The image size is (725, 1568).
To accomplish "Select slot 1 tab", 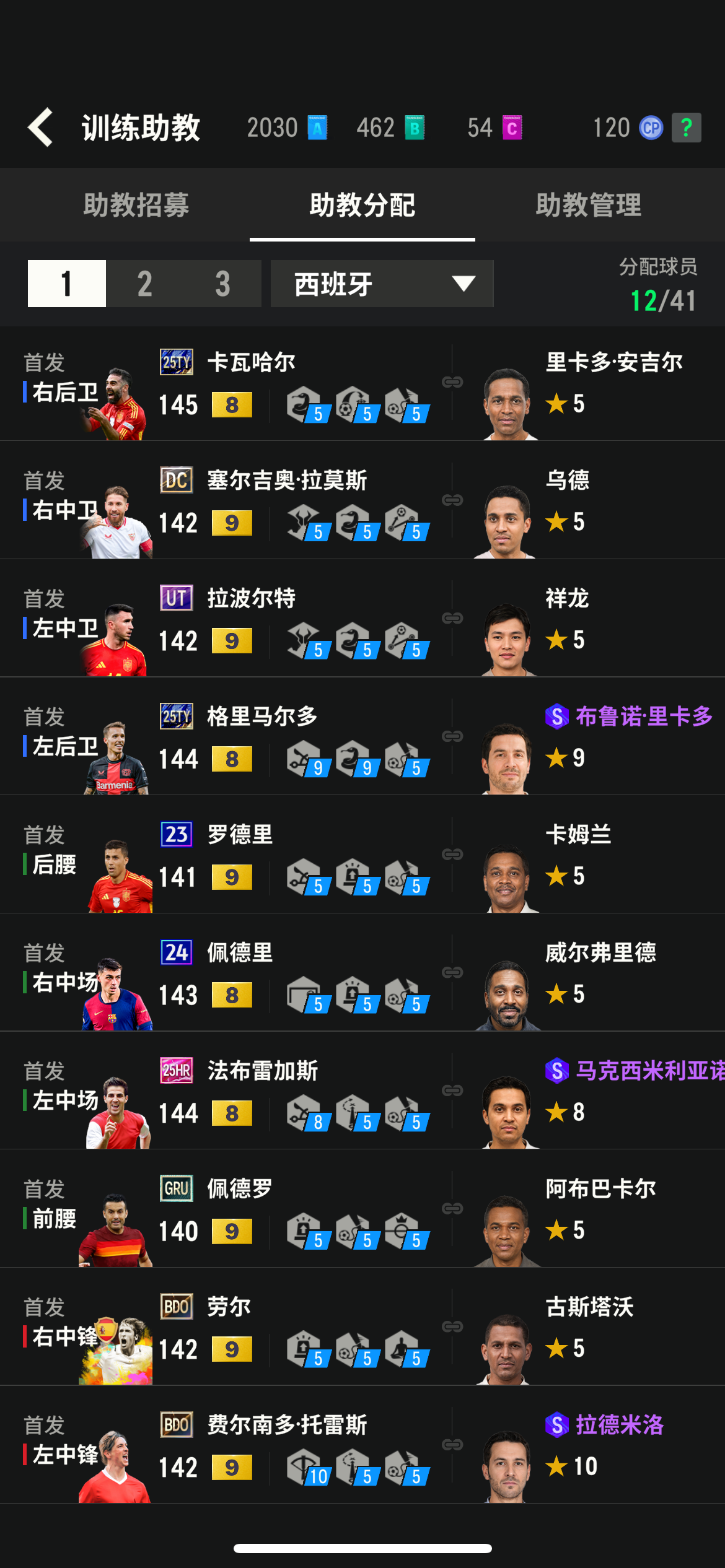I will [67, 284].
